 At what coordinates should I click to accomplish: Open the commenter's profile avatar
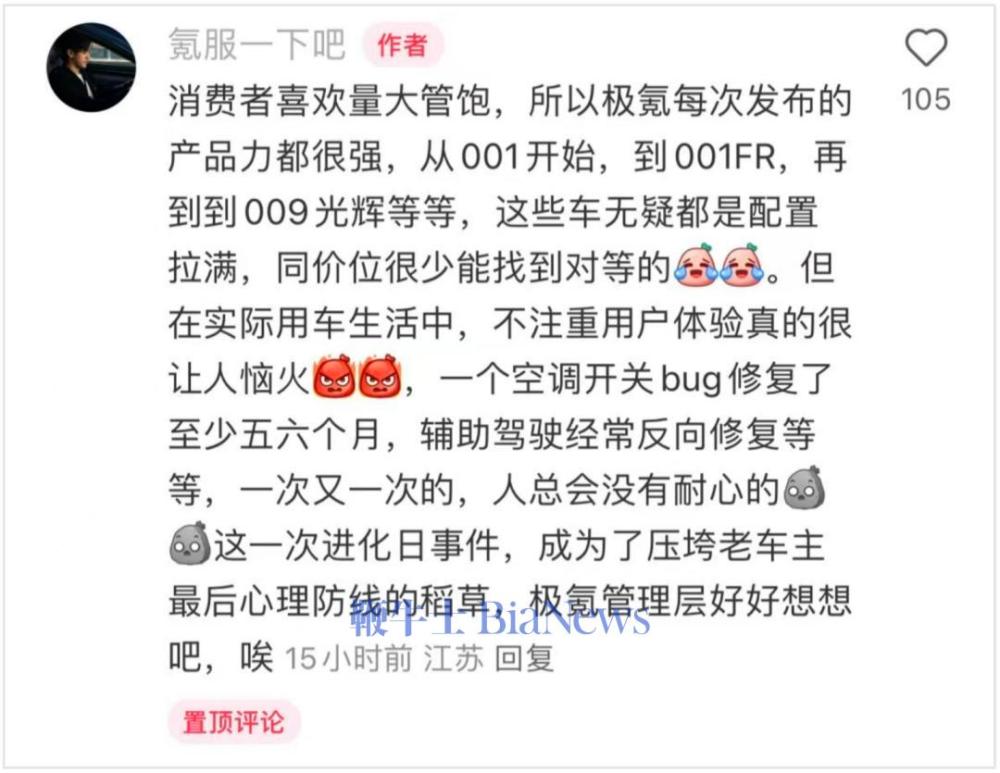pos(91,66)
